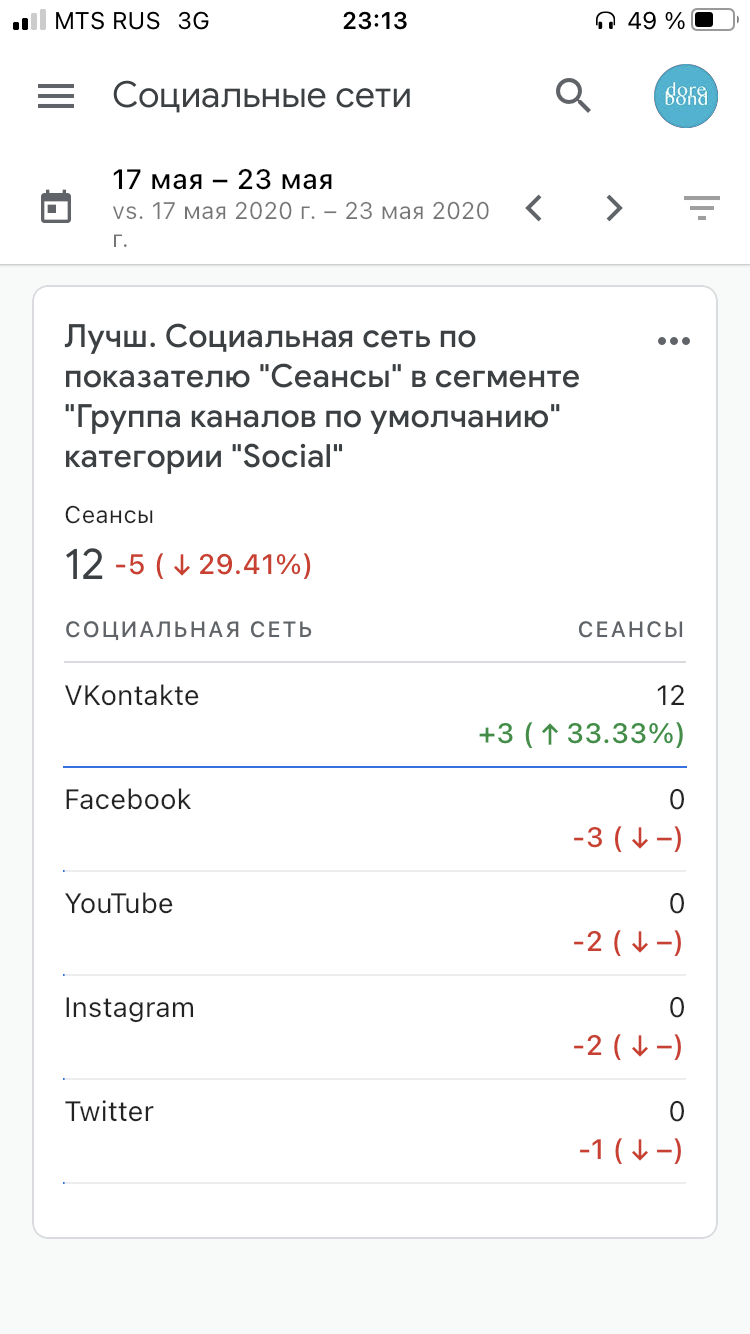750x1334 pixels.
Task: Open the hamburger navigation menu
Action: tap(56, 96)
